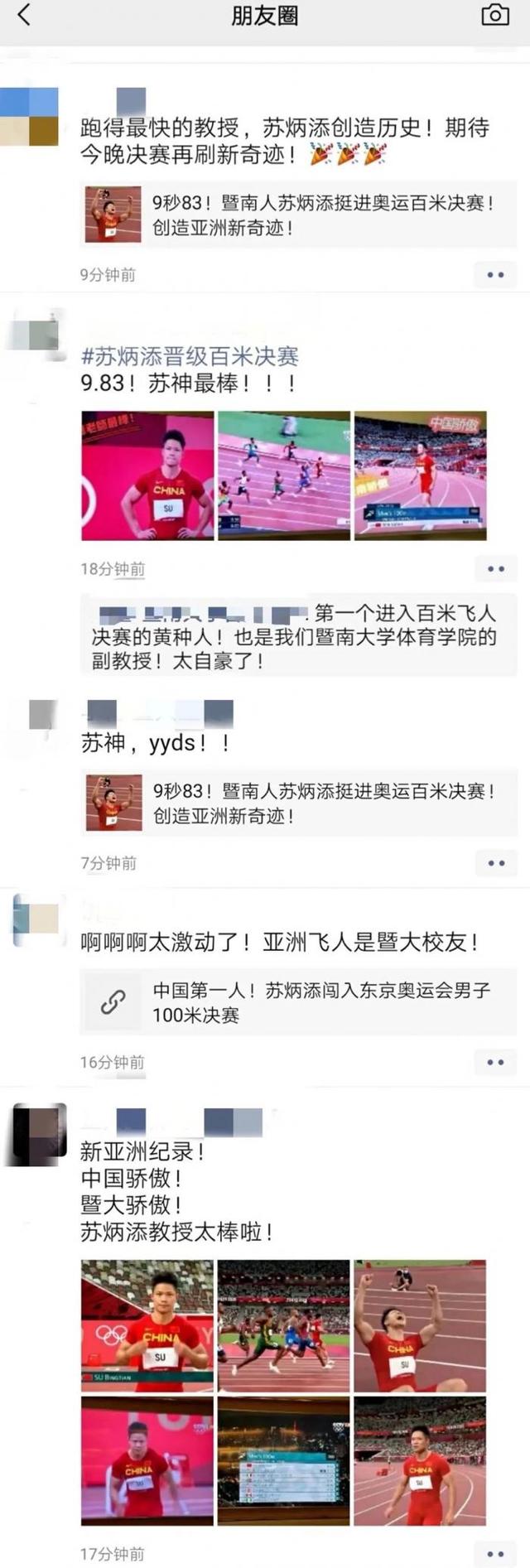
Task: Open comment menu for the 7分钟前 post
Action: [495, 863]
